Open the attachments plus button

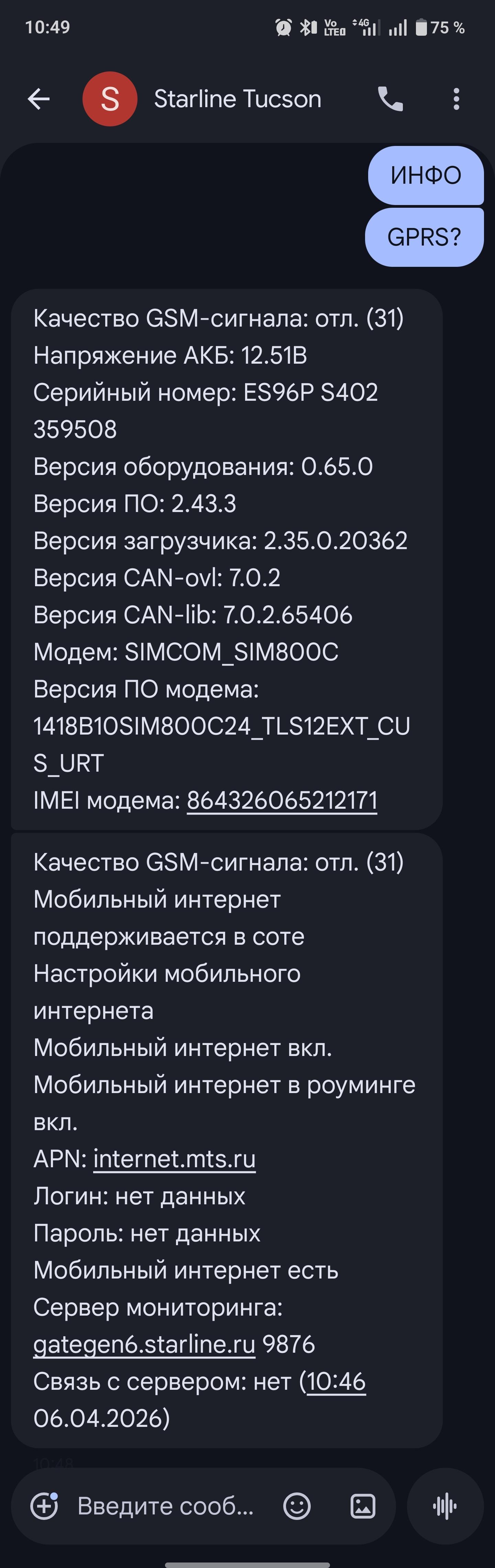tap(44, 1507)
